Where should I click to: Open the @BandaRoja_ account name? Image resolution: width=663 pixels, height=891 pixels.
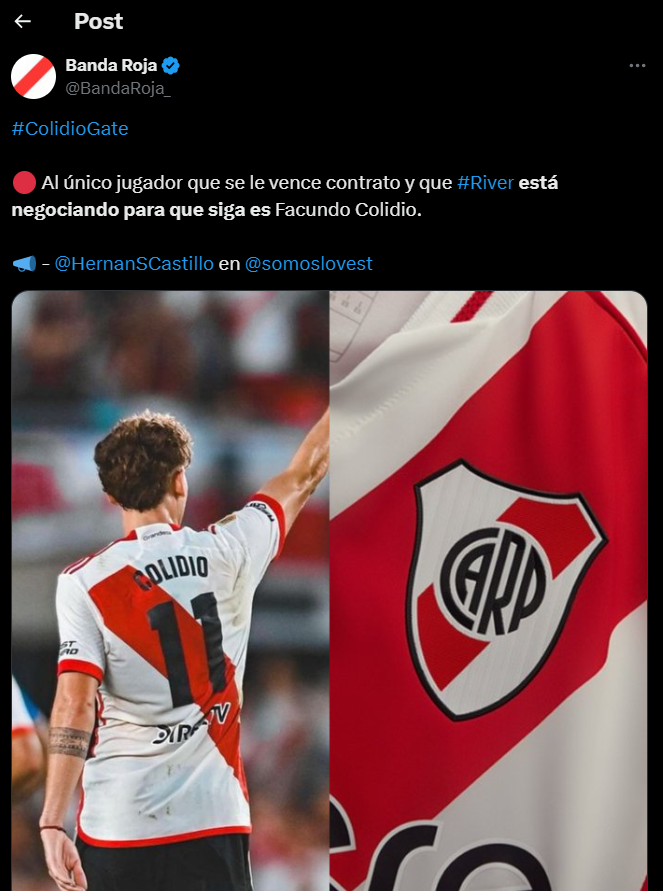click(118, 89)
